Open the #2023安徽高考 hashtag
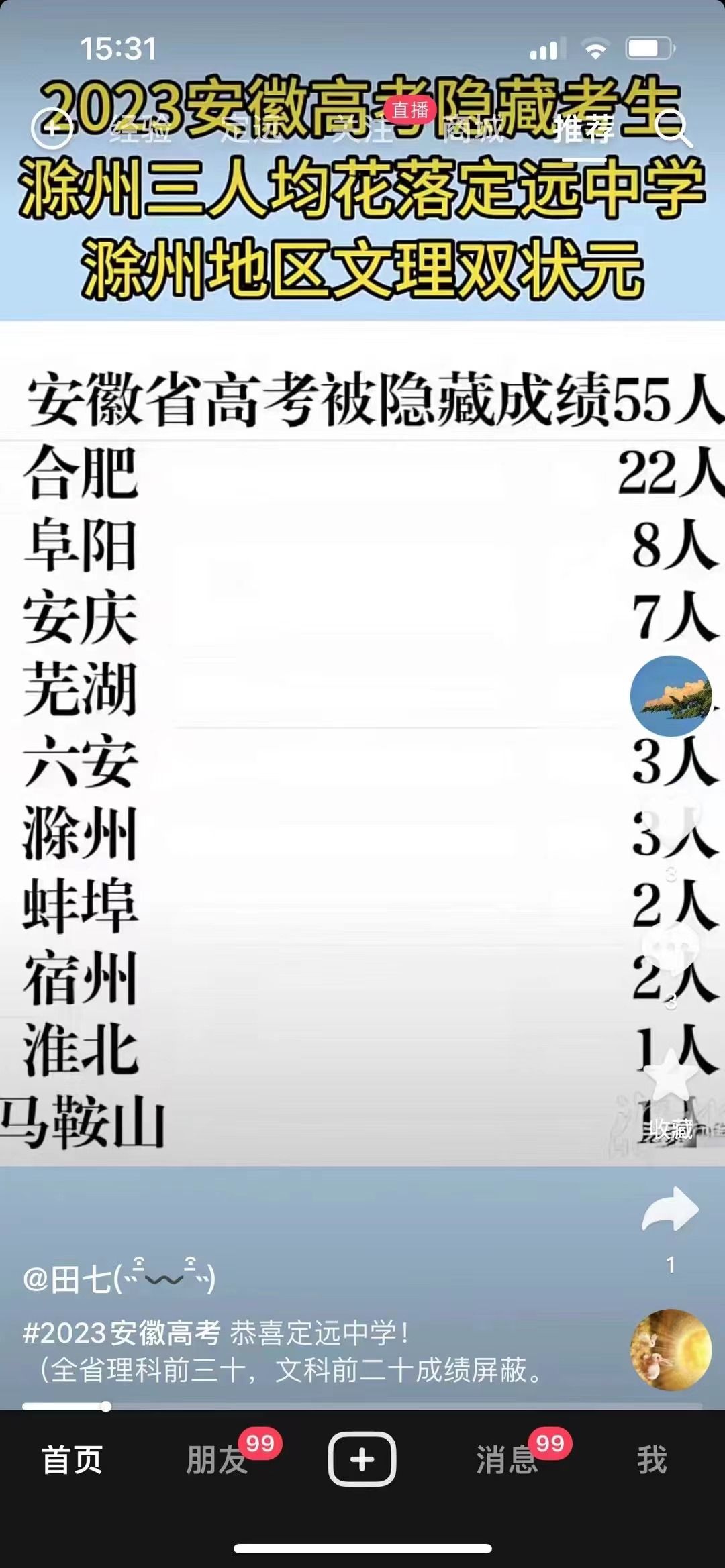The image size is (725, 1568). coord(122,1332)
